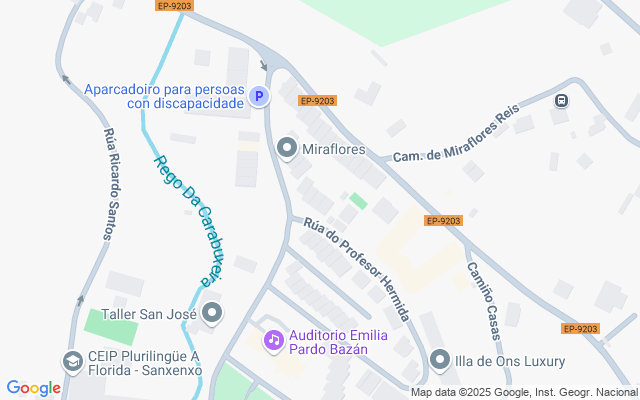Select the Miraflores place pin
Image resolution: width=640 pixels, height=400 pixels.
point(287,150)
